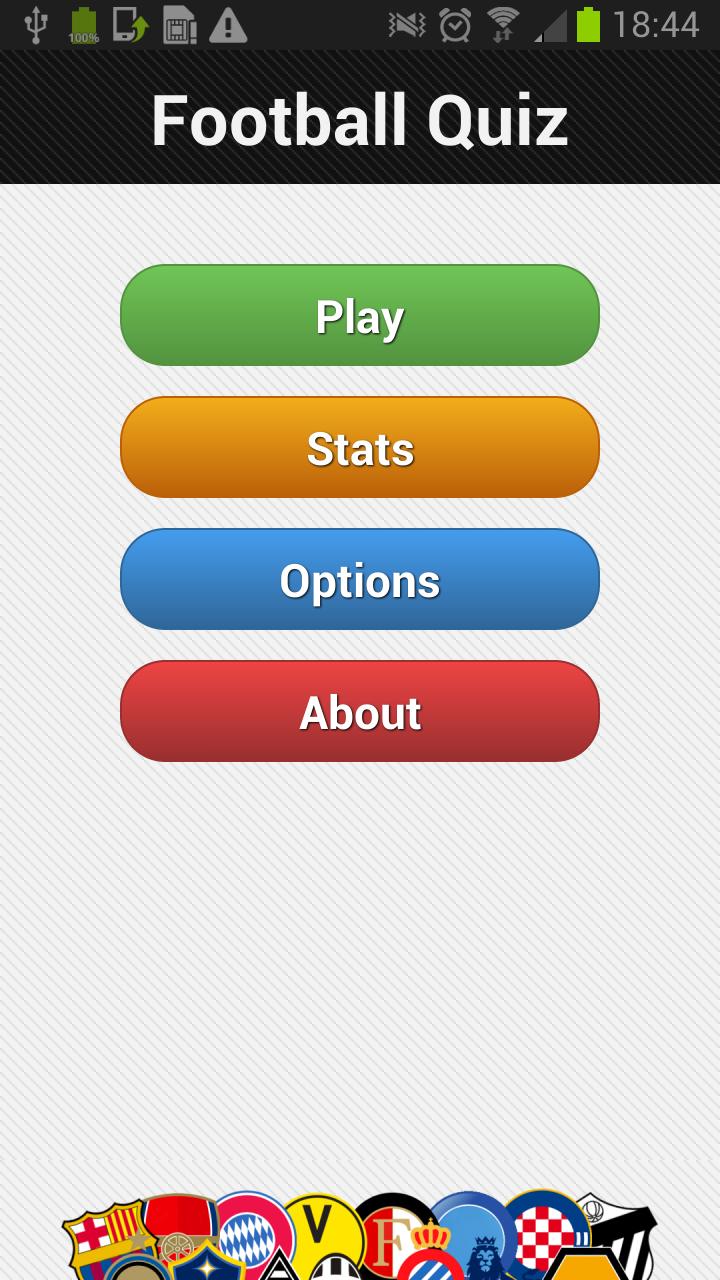Open the Stats screen
This screenshot has width=720, height=1280.
click(360, 447)
